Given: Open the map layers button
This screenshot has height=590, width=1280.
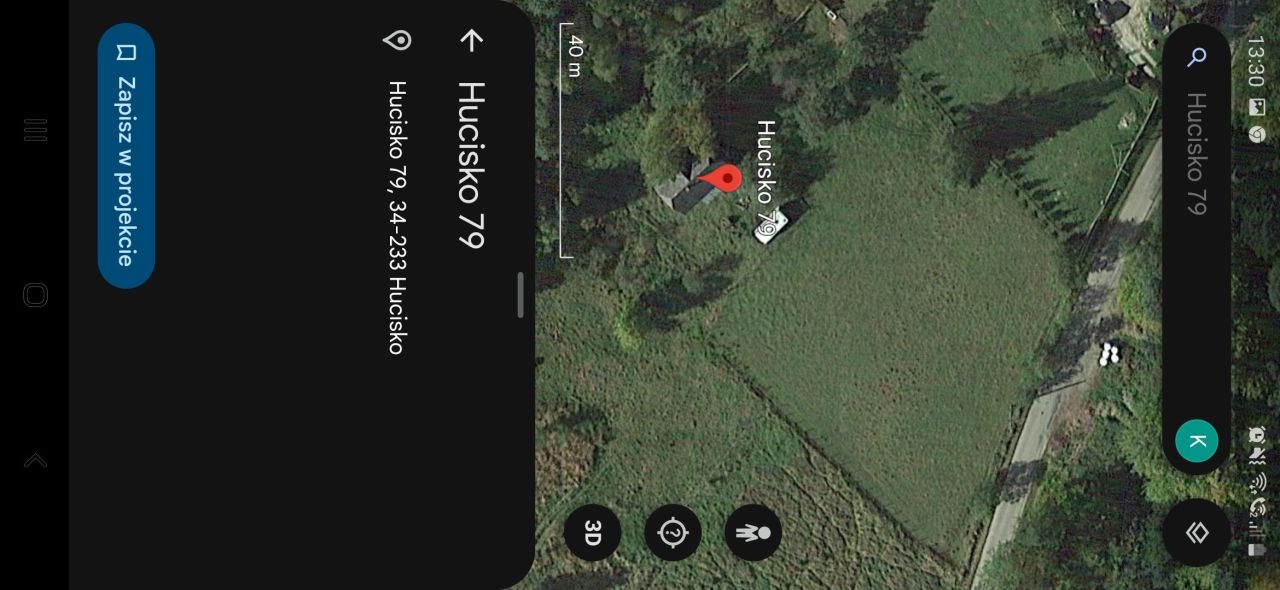Looking at the screenshot, I should (1197, 532).
